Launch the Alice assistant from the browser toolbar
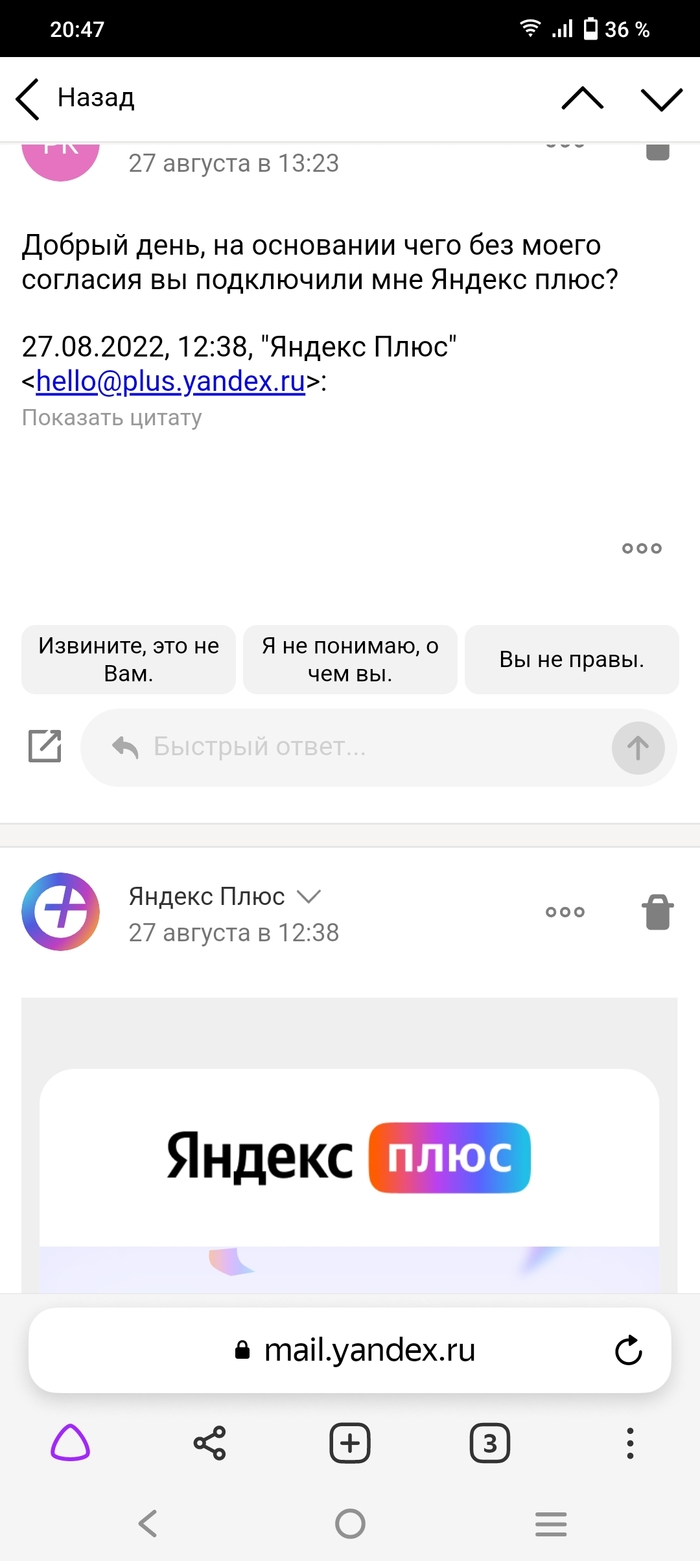The height and width of the screenshot is (1561, 700). (70, 1443)
